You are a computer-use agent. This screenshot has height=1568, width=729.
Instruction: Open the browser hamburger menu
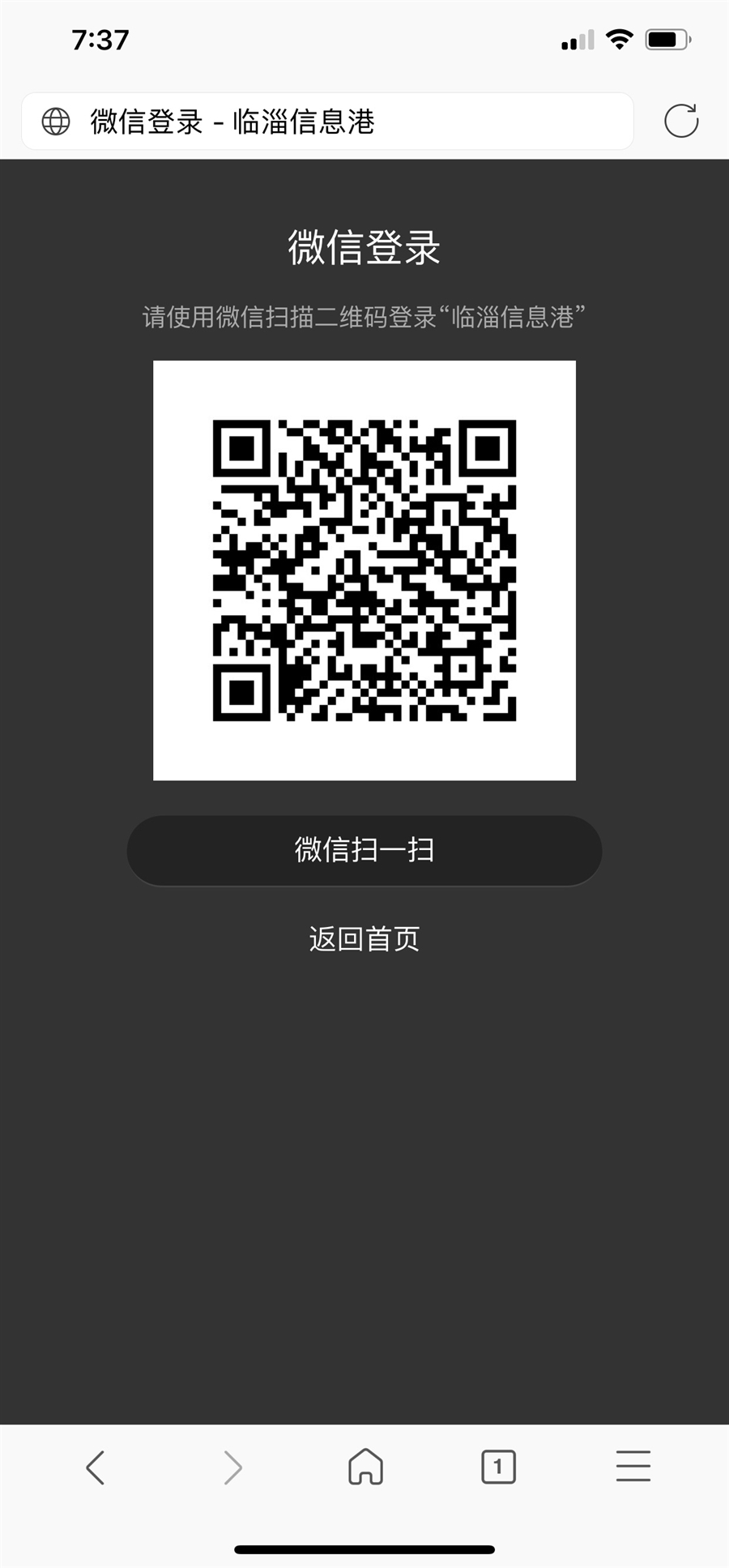(633, 1467)
